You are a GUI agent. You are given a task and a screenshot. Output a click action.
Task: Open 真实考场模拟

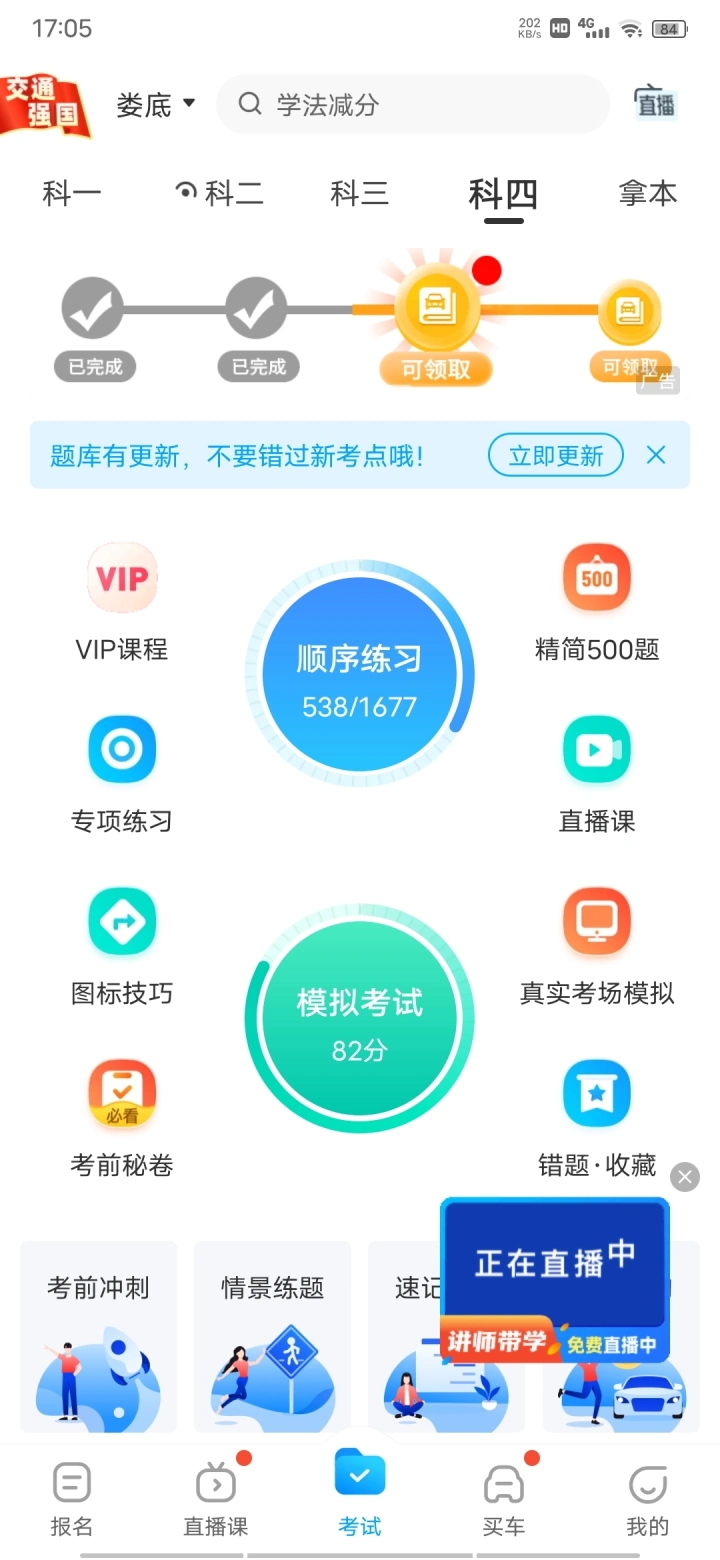pyautogui.click(x=597, y=944)
